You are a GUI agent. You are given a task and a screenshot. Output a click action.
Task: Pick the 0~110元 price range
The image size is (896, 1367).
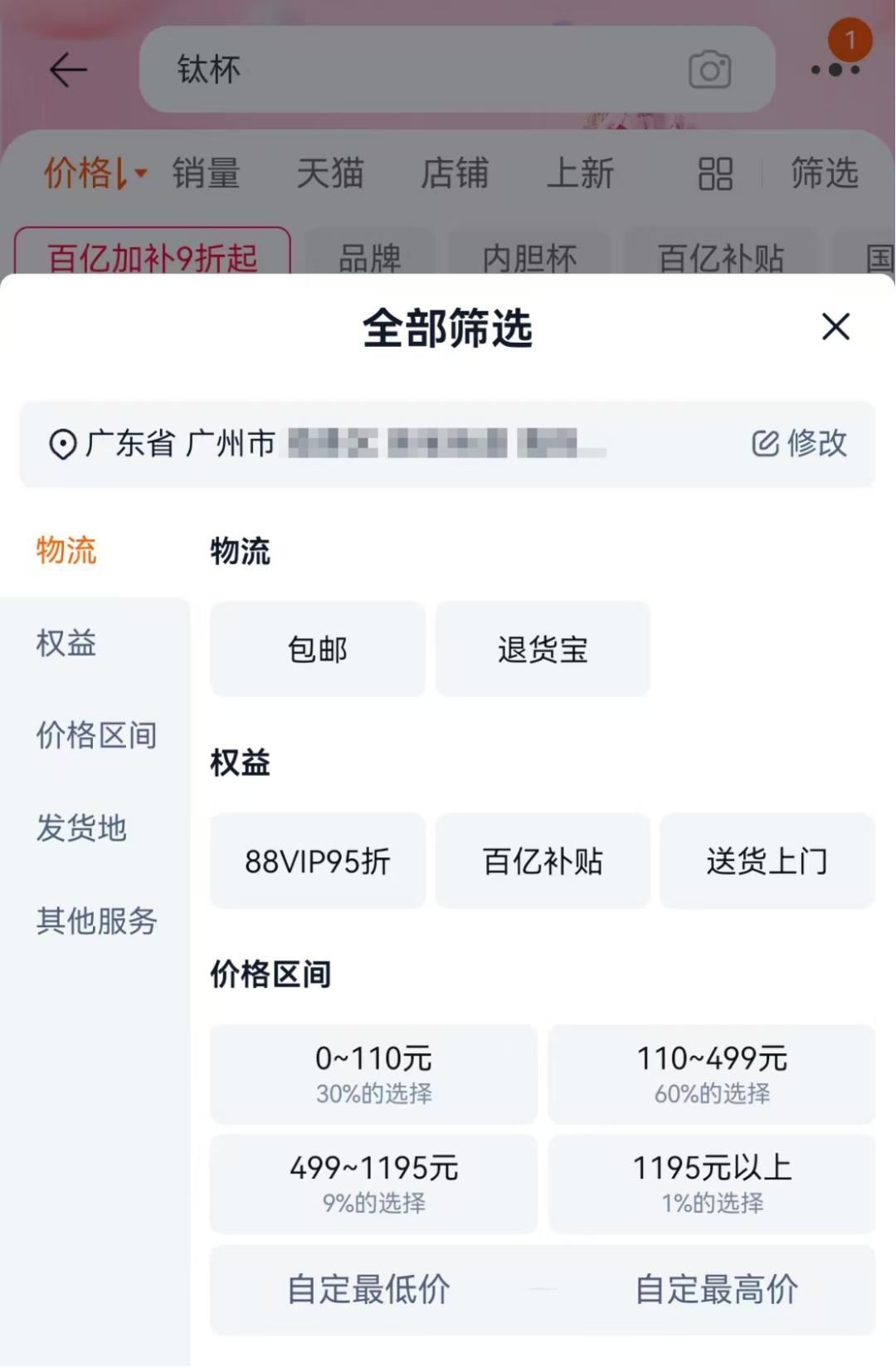click(x=374, y=1073)
